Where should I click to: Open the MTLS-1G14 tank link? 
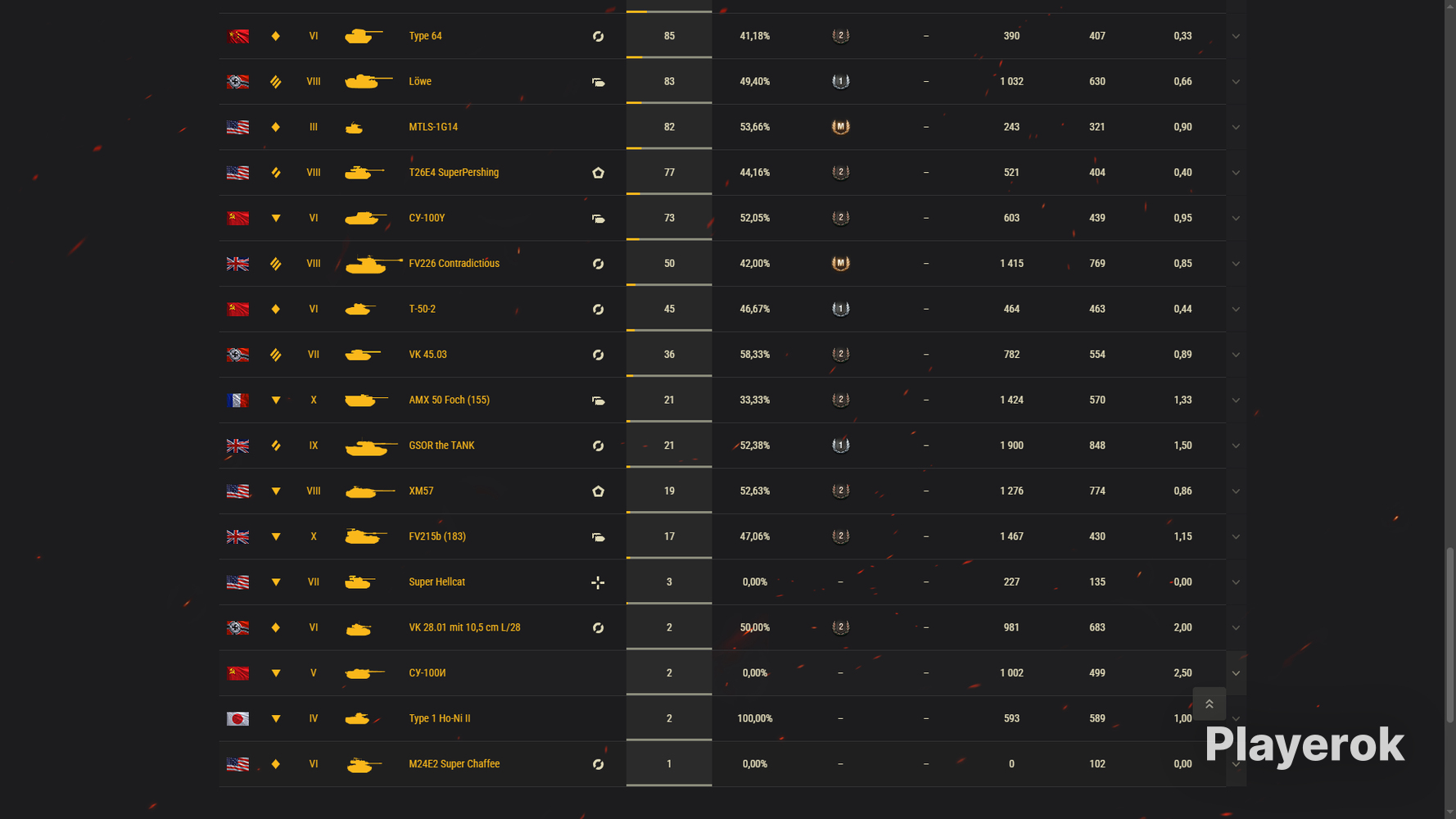[433, 127]
